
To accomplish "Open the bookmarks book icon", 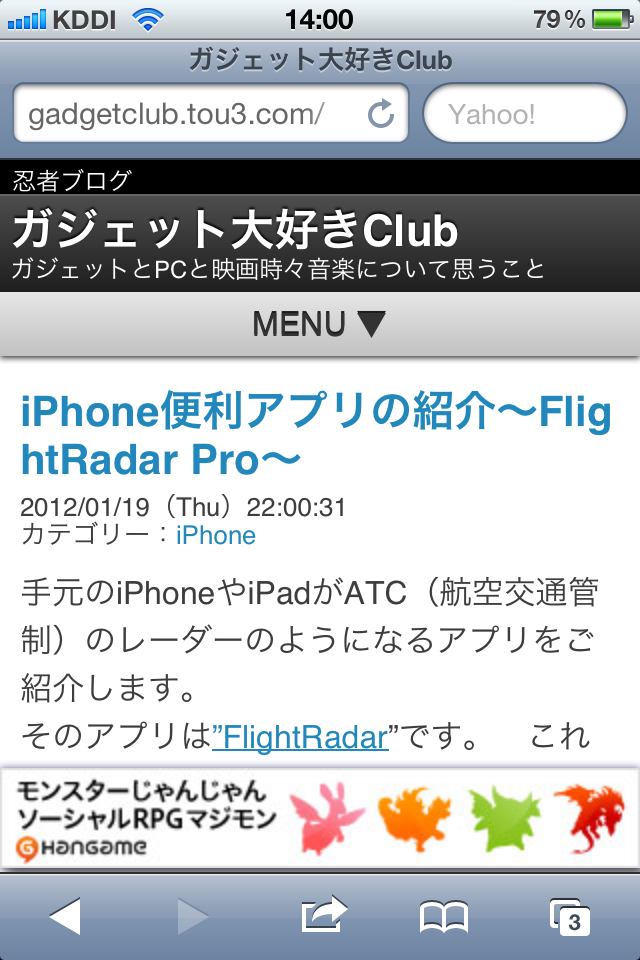I will 444,915.
